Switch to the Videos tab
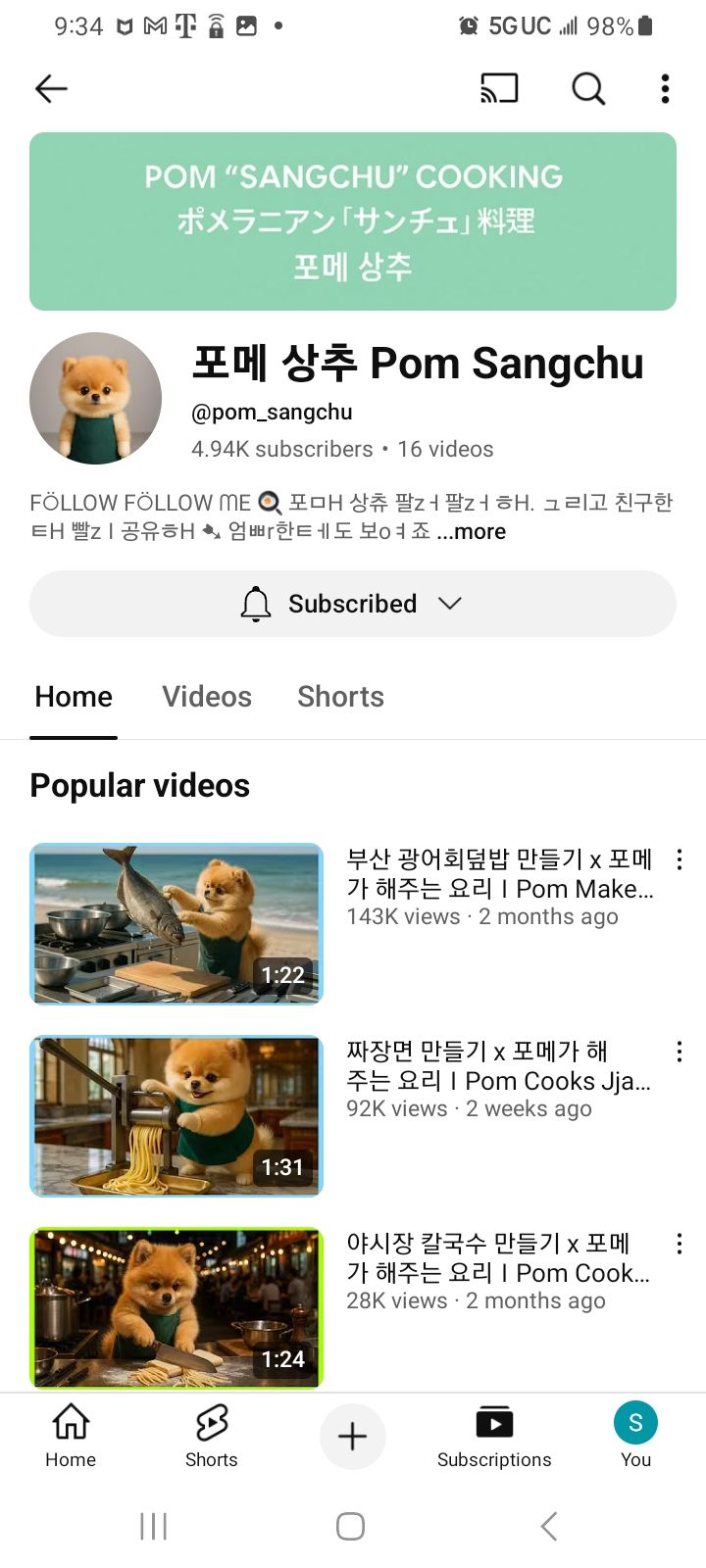Screen dimensions: 706x1568 tap(207, 697)
